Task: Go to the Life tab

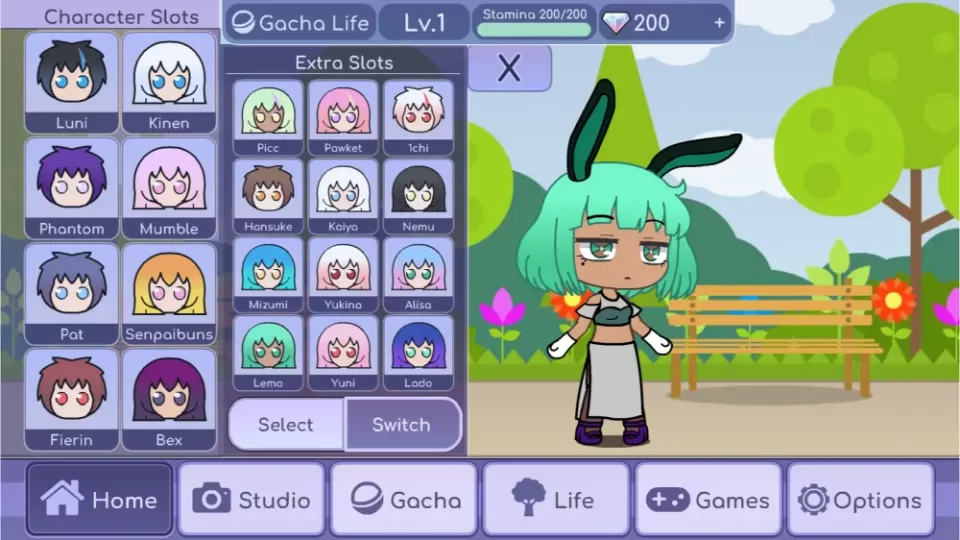Action: [x=555, y=500]
